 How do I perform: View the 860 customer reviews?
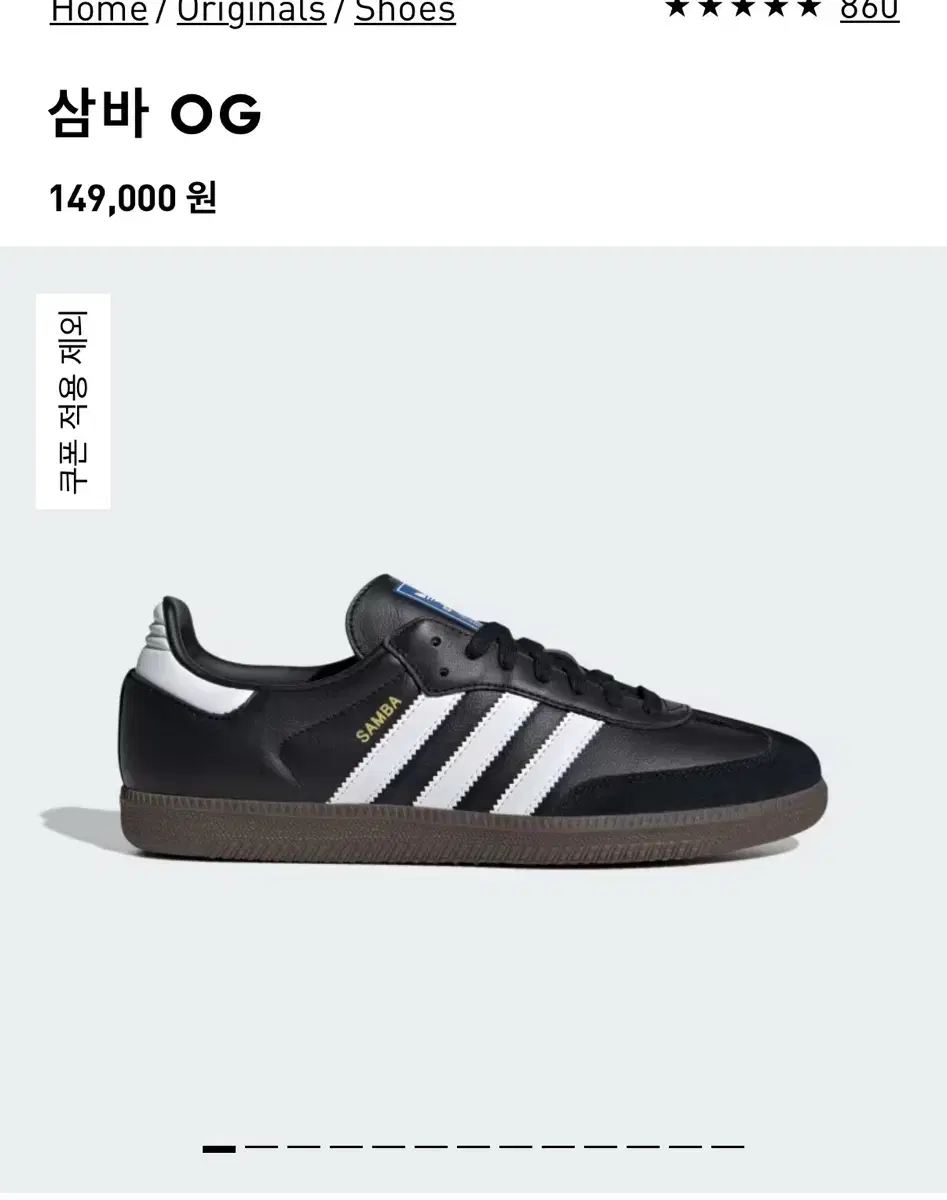click(x=869, y=10)
